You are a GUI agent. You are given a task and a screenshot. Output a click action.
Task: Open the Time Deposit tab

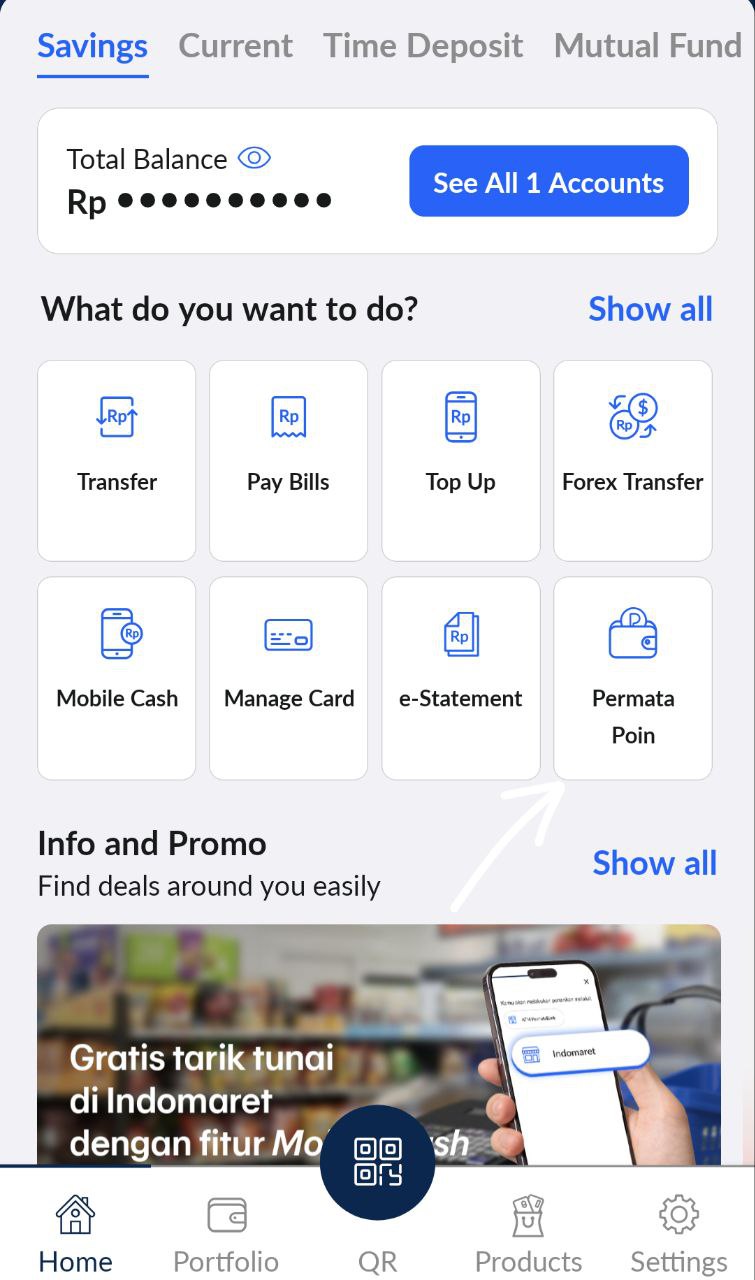423,46
